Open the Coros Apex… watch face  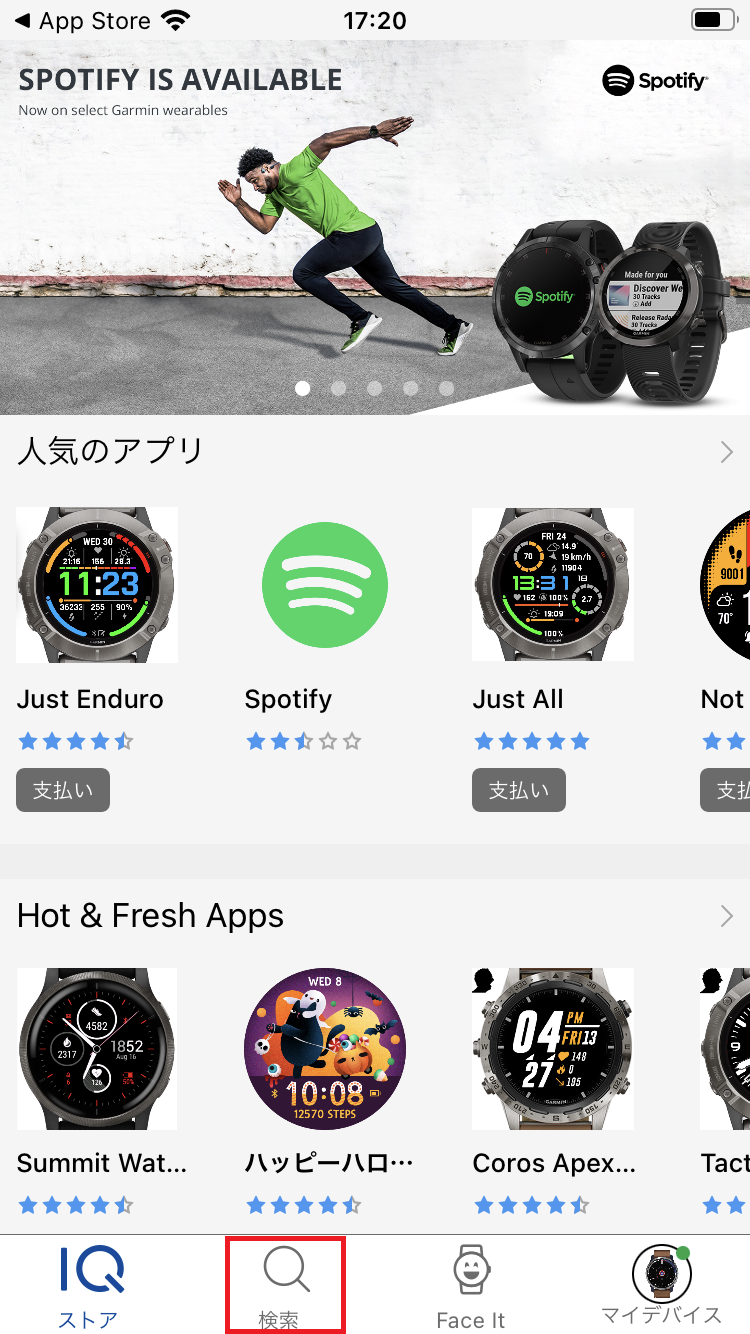click(x=553, y=1049)
